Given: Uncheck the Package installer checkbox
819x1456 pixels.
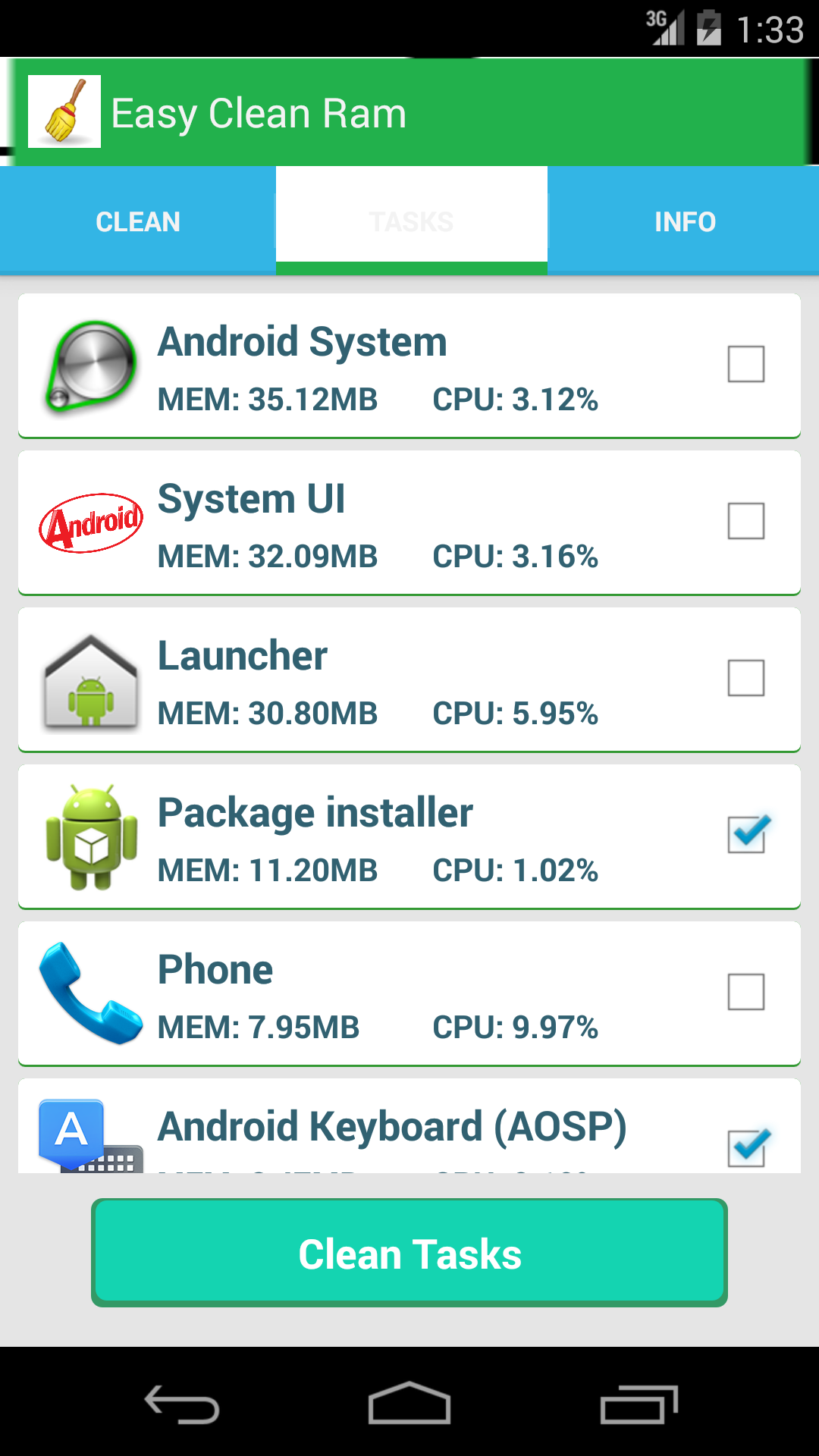Looking at the screenshot, I should point(746,834).
